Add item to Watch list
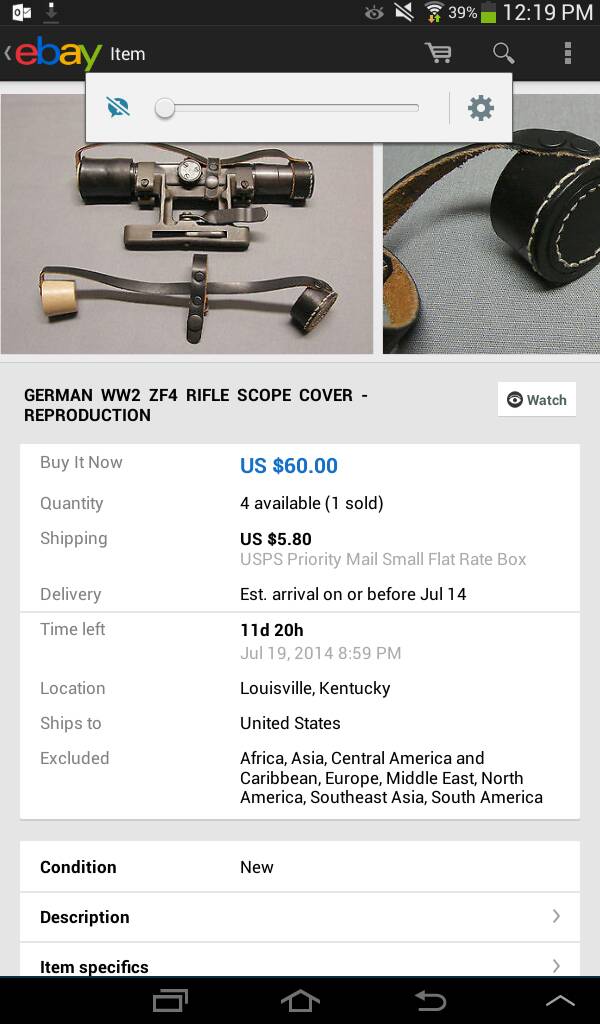The height and width of the screenshot is (1024, 600). click(x=537, y=400)
